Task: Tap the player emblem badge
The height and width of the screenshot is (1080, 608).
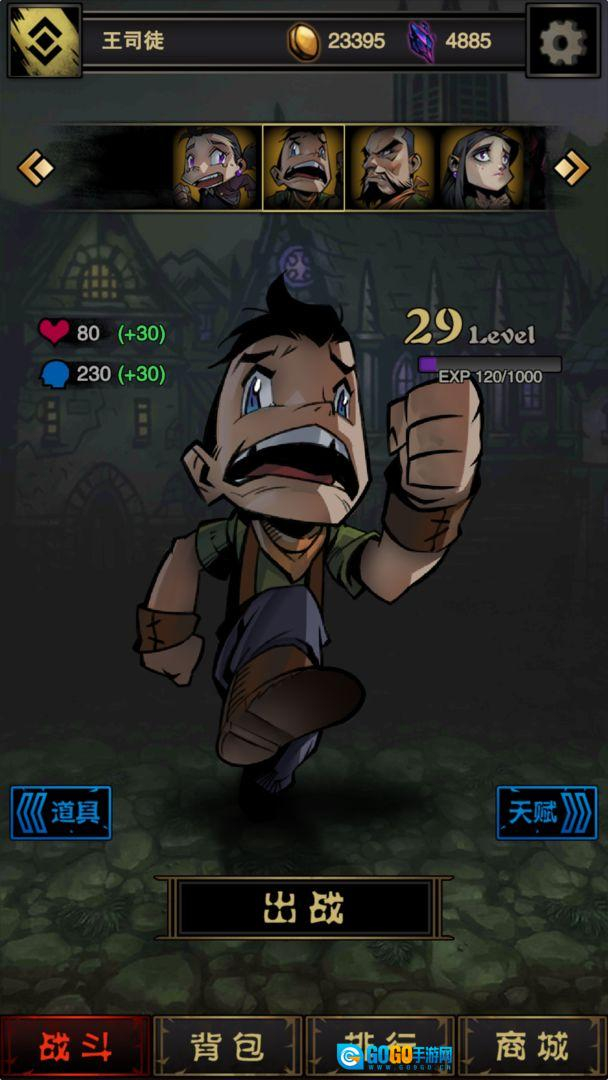Action: pos(44,41)
